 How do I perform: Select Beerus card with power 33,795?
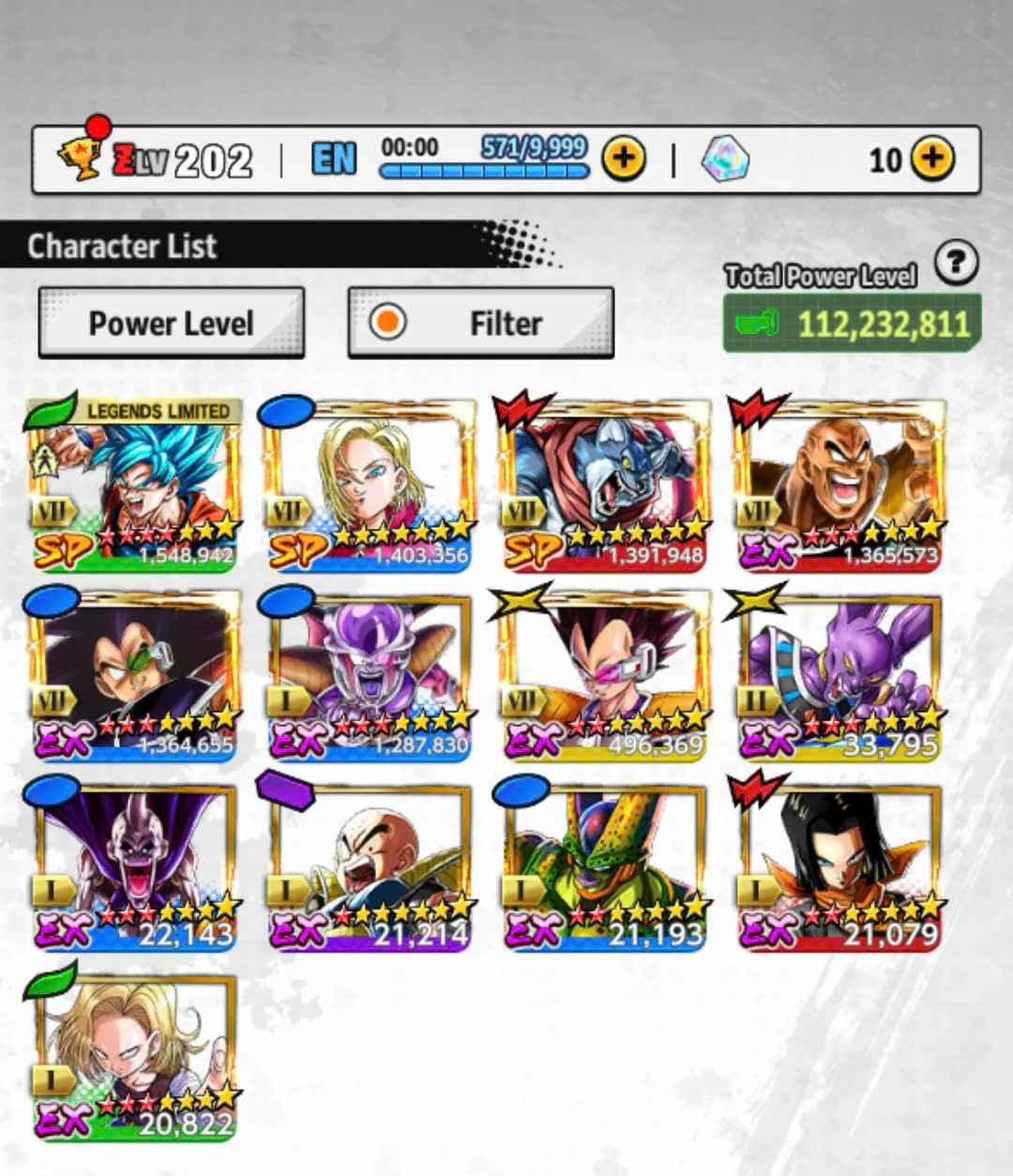(839, 675)
